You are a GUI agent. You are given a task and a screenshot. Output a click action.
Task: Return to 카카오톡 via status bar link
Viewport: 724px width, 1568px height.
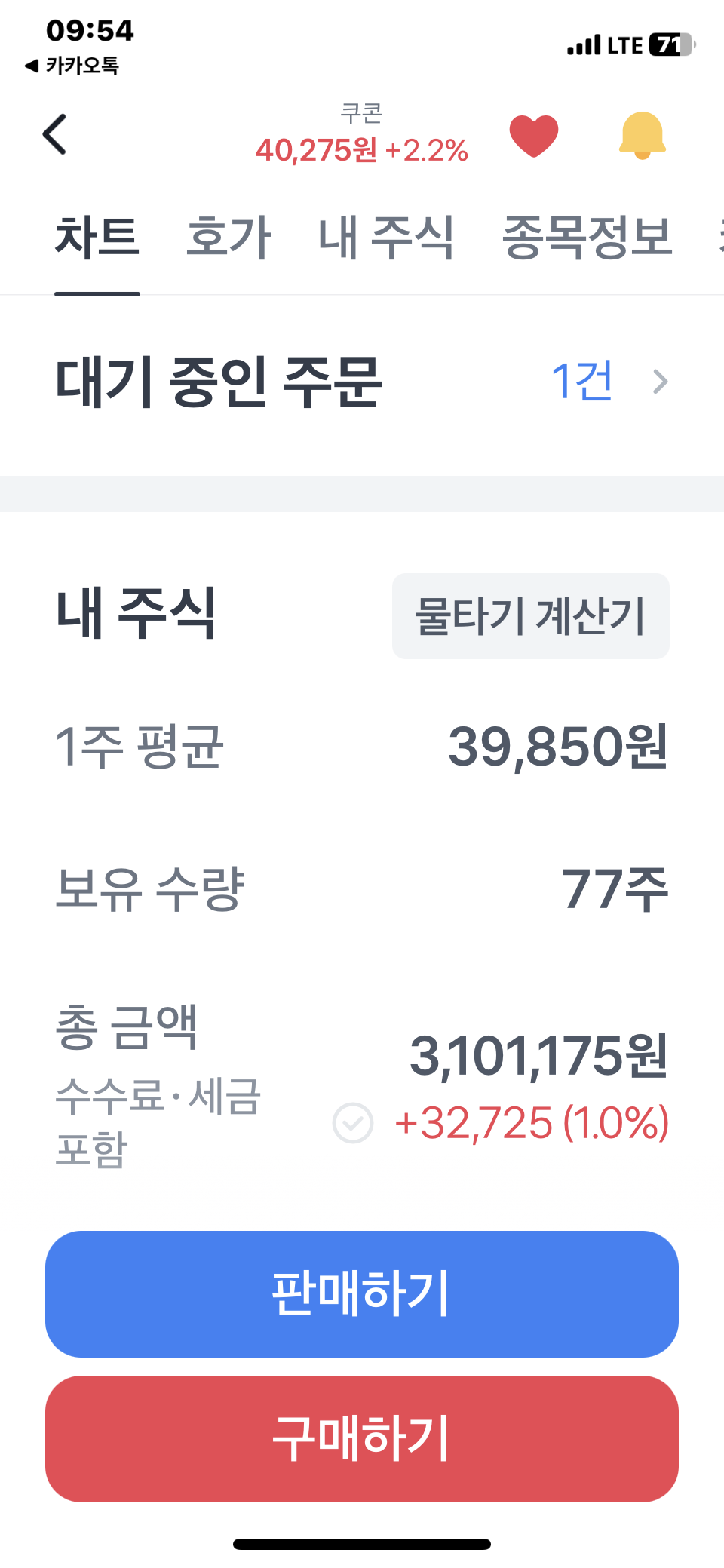click(72, 66)
